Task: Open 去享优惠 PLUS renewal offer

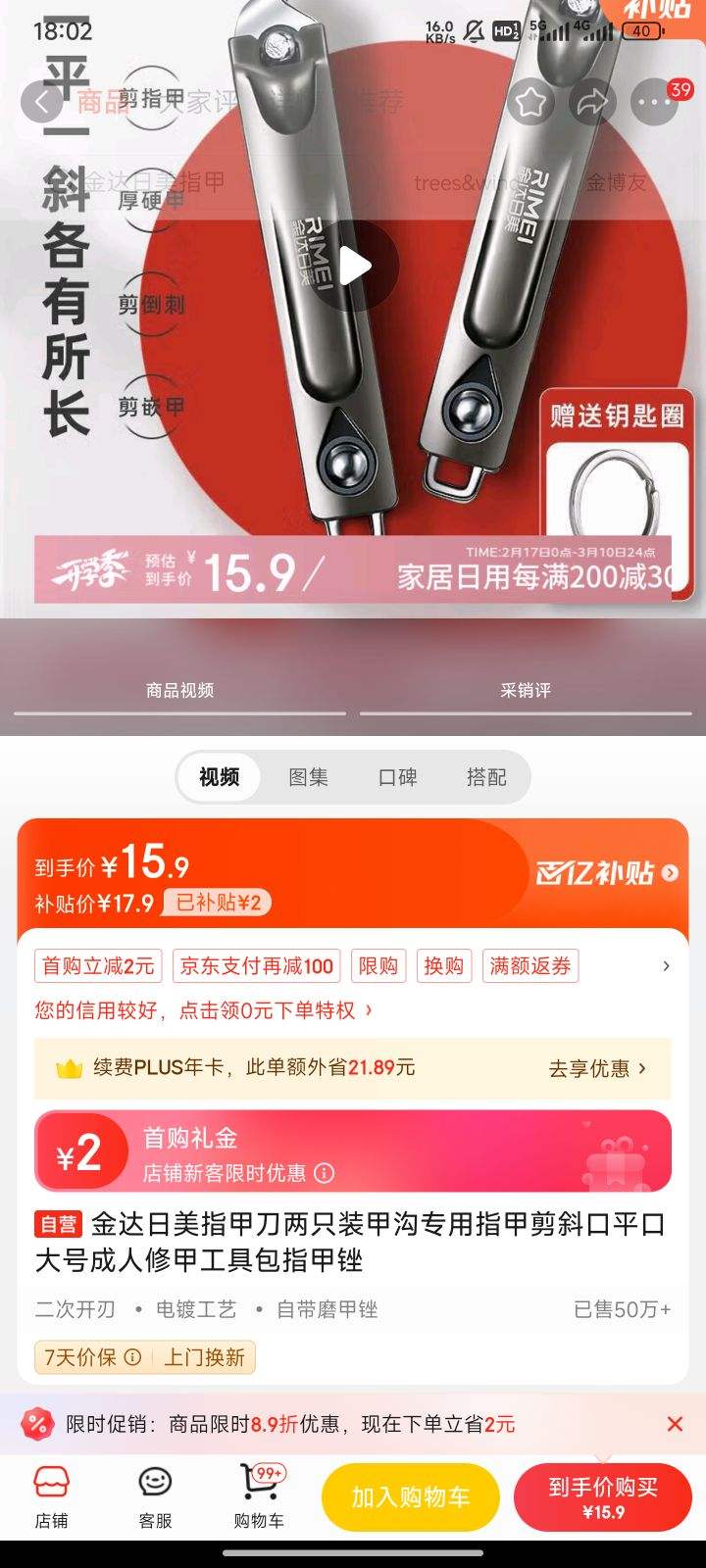Action: click(593, 1069)
